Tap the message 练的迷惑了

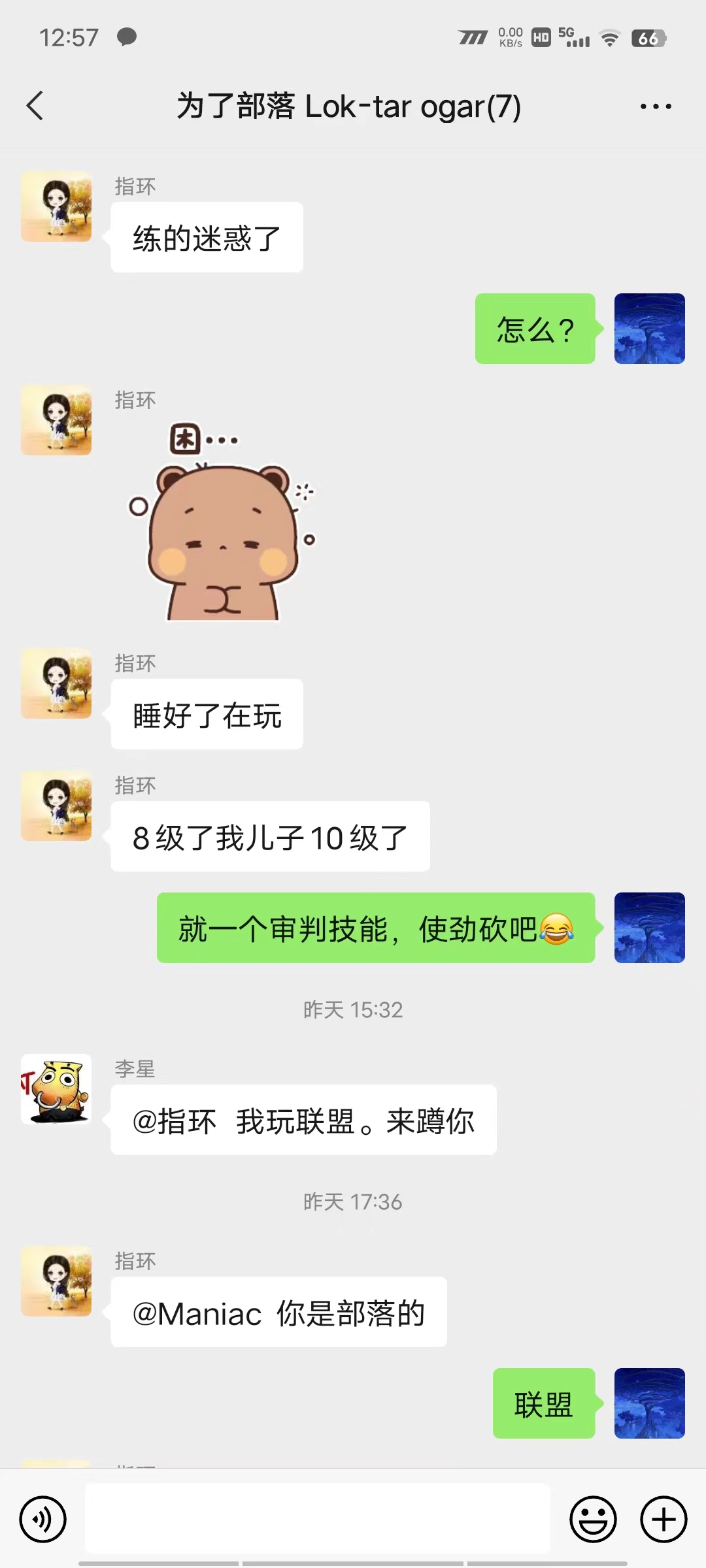(x=207, y=237)
